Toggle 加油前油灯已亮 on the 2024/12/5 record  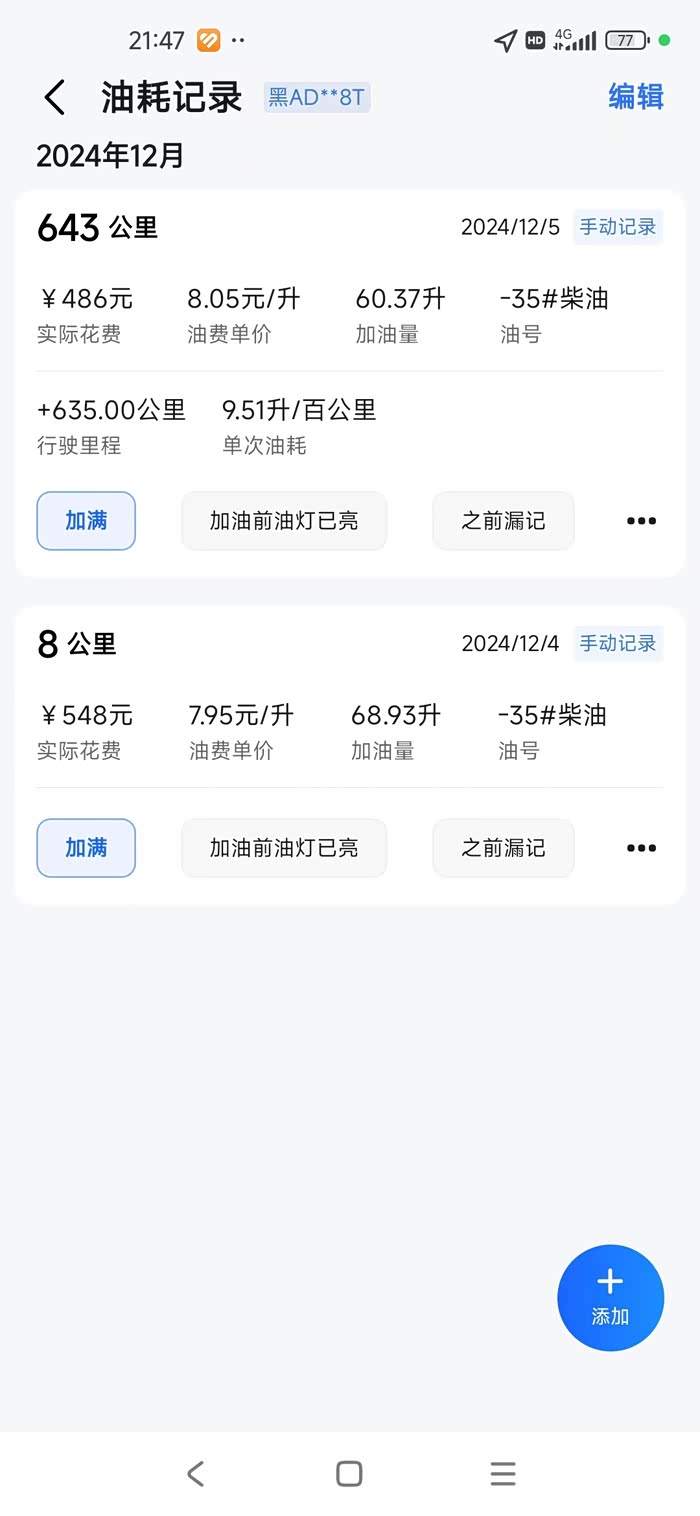(x=284, y=521)
